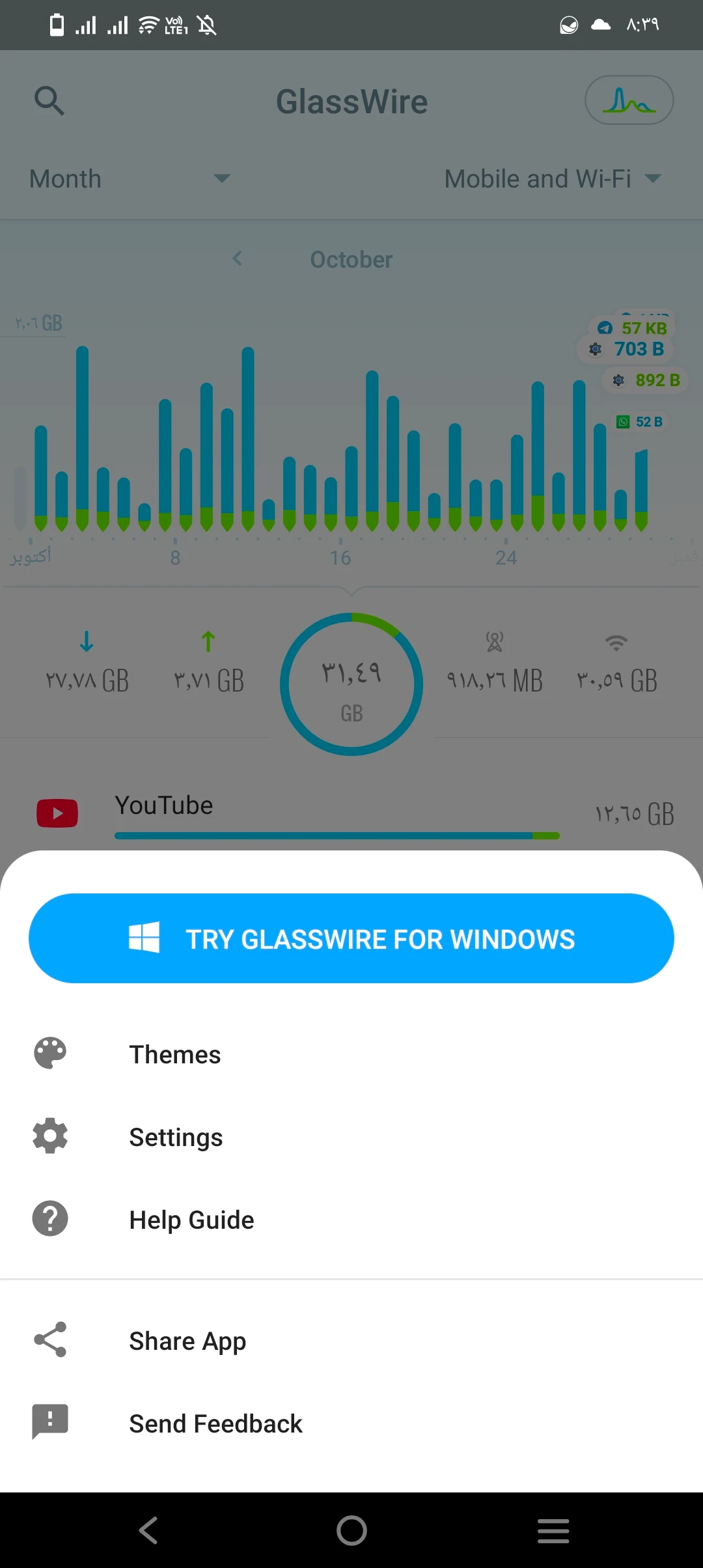Tap Try GlassWire for Windows button
The image size is (703, 1568).
[351, 938]
